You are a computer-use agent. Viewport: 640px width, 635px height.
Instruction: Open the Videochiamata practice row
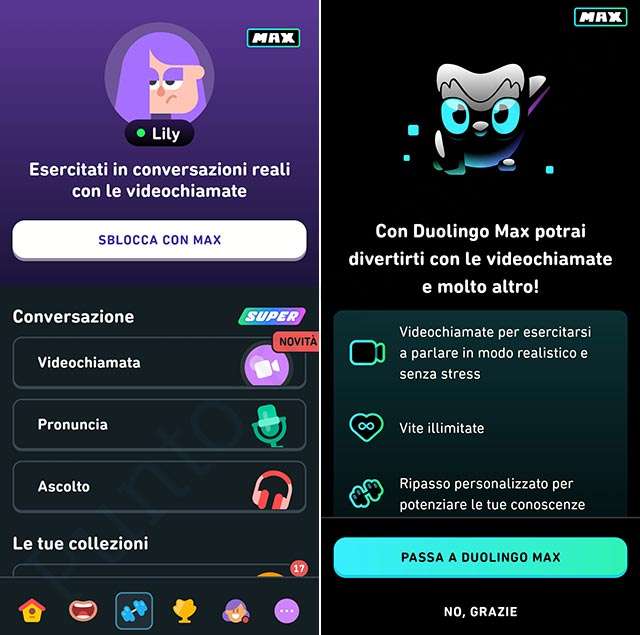coord(159,362)
